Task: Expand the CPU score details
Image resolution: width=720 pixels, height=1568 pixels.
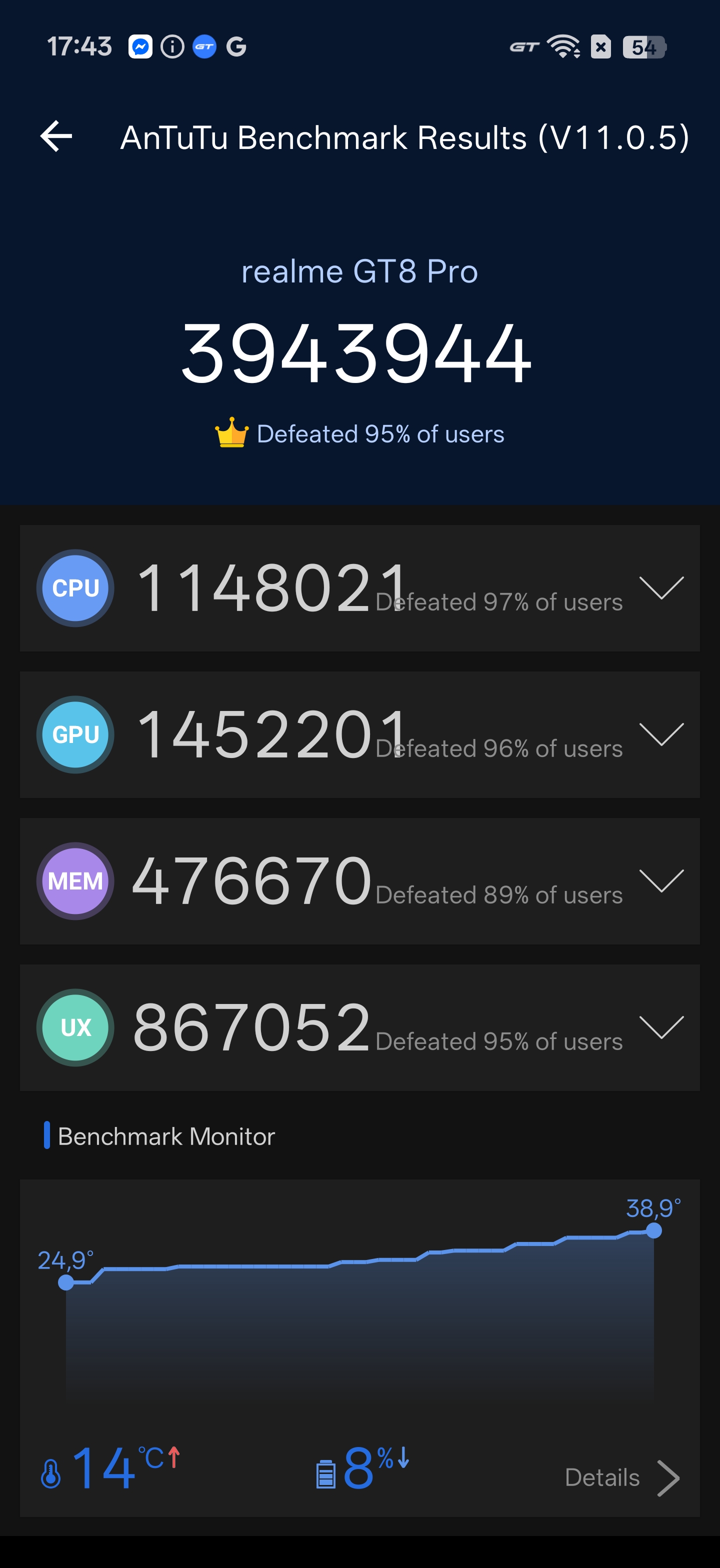Action: point(661,588)
